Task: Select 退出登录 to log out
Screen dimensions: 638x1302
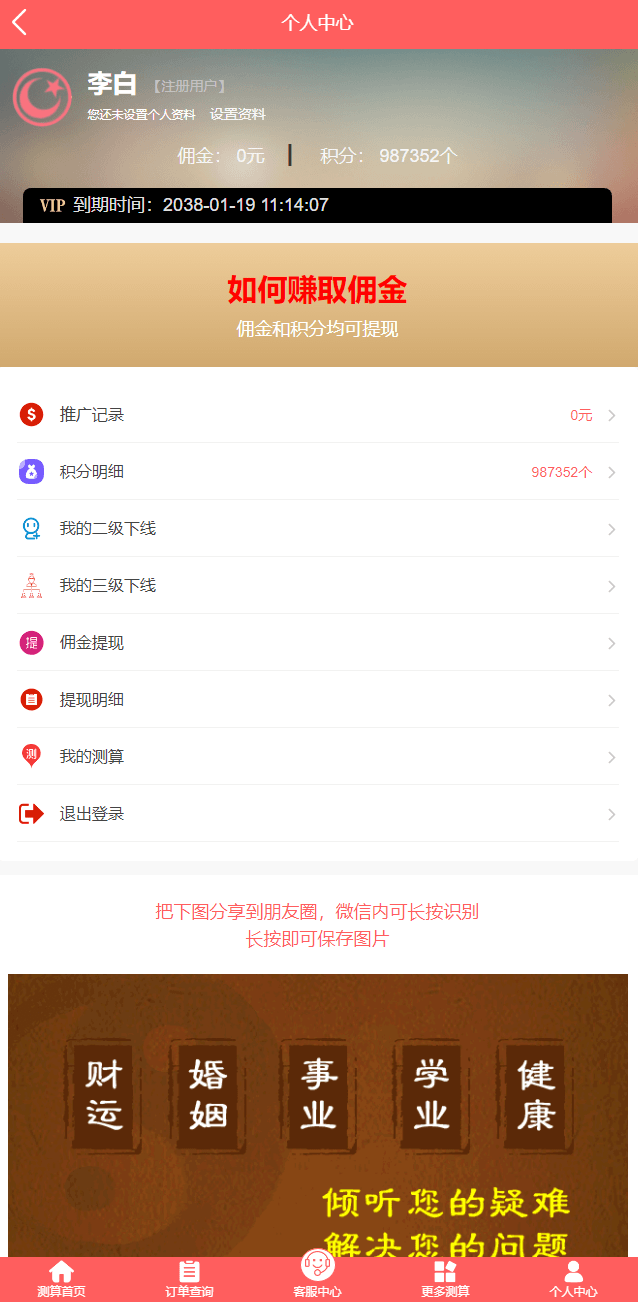Action: point(318,814)
